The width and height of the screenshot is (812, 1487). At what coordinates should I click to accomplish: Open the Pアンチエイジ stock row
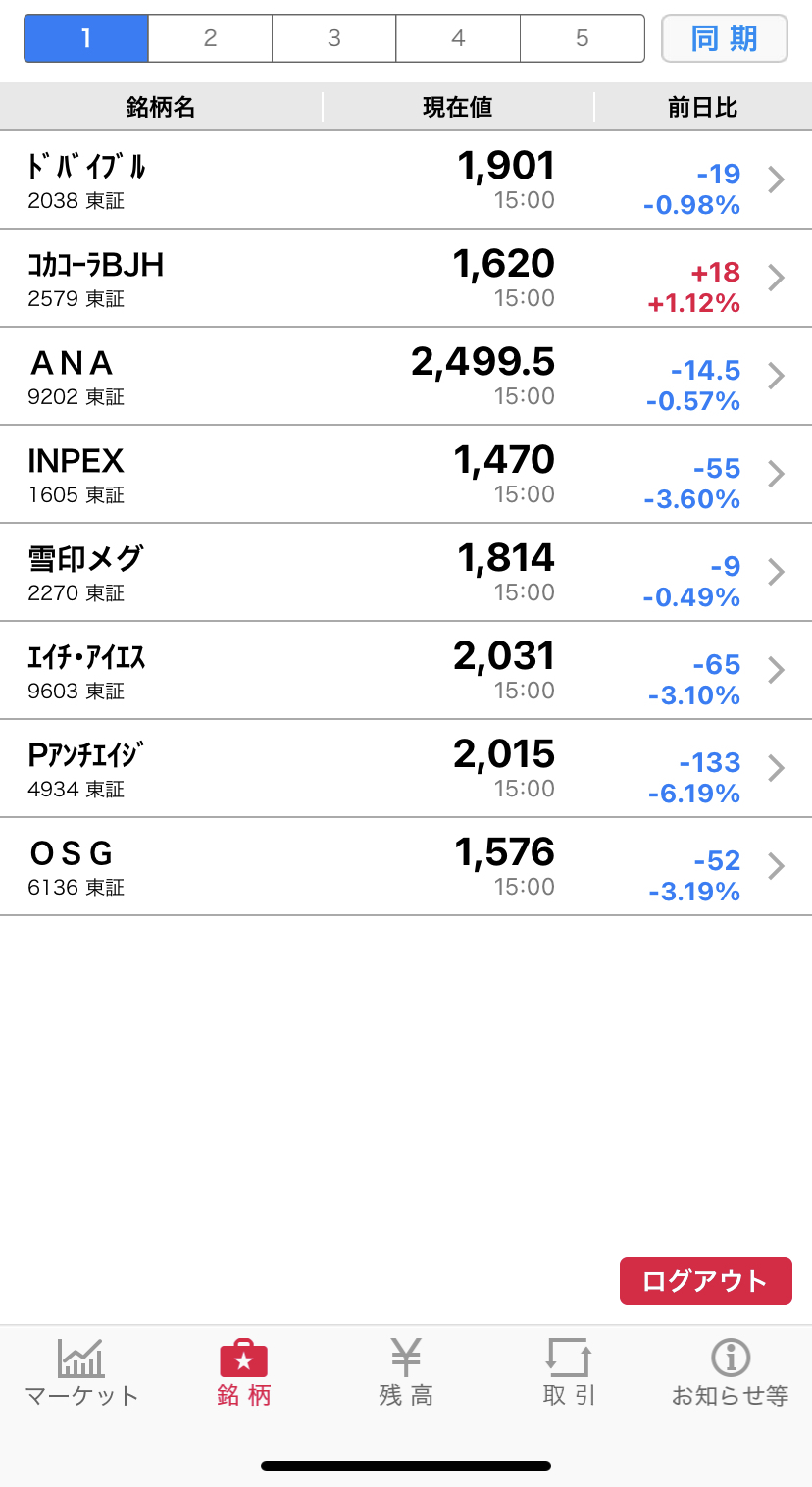pyautogui.click(x=406, y=769)
